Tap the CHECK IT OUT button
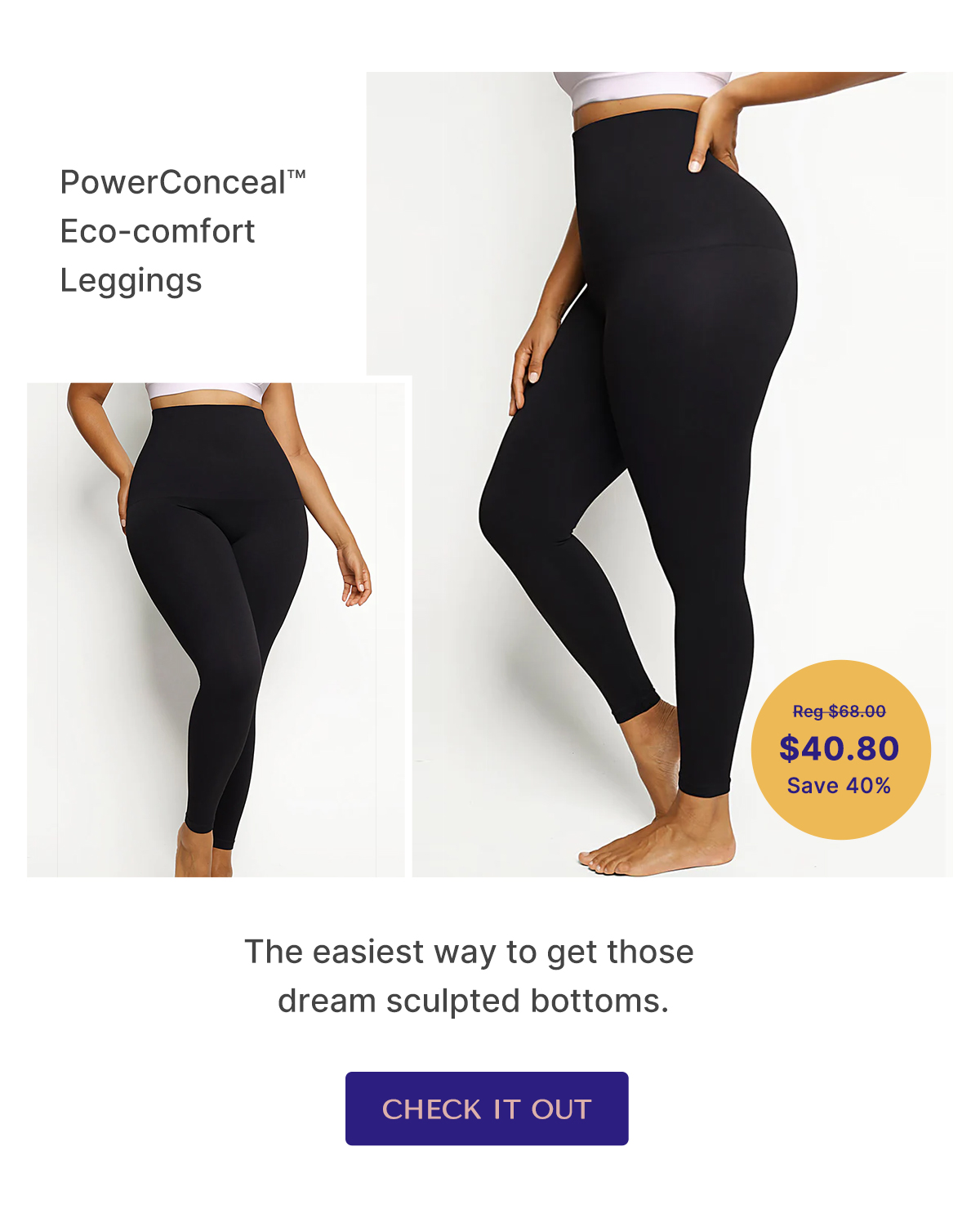The width and height of the screenshot is (980, 1209). pos(487,1109)
